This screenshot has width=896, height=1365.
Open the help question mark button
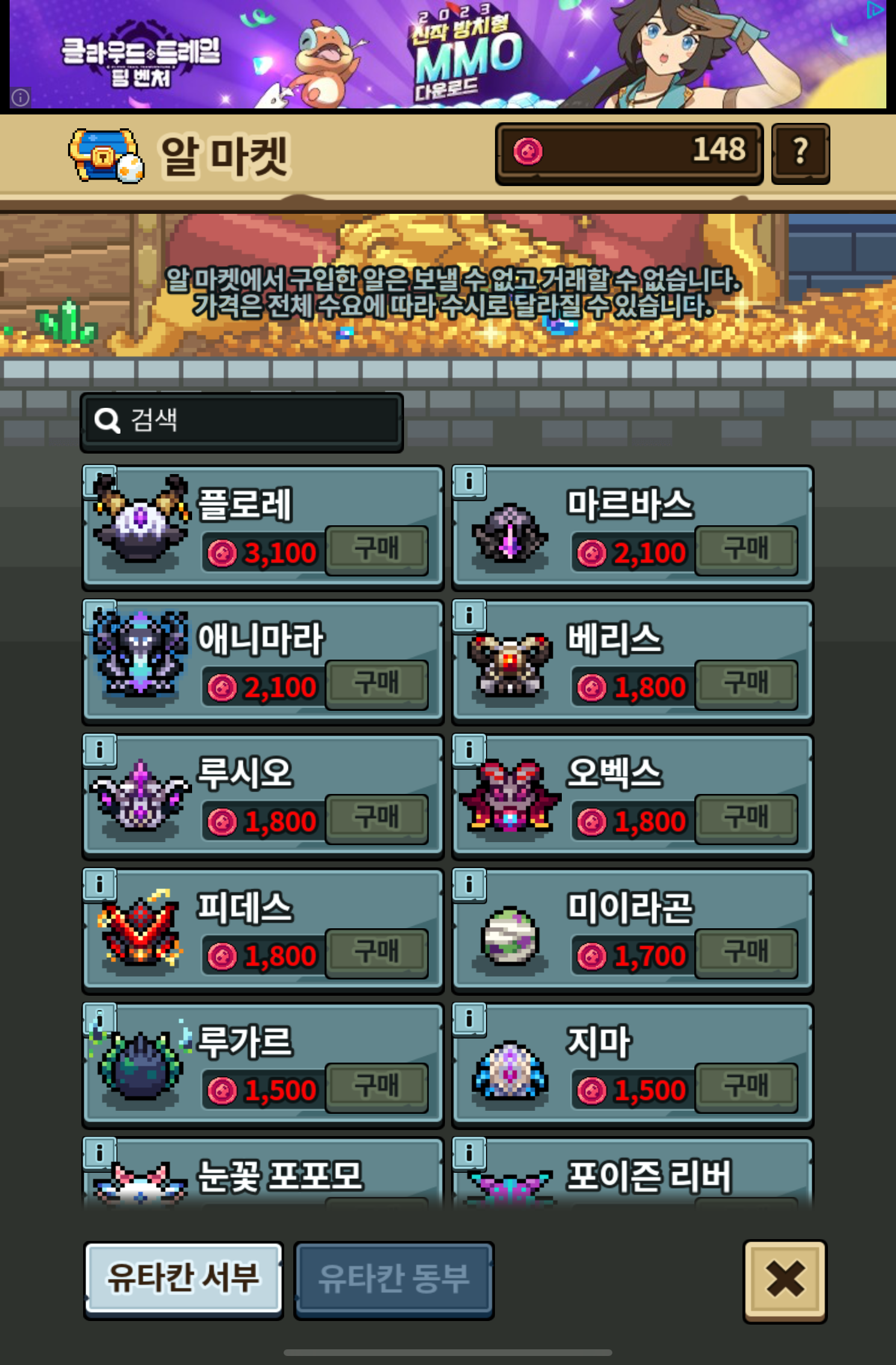(800, 152)
